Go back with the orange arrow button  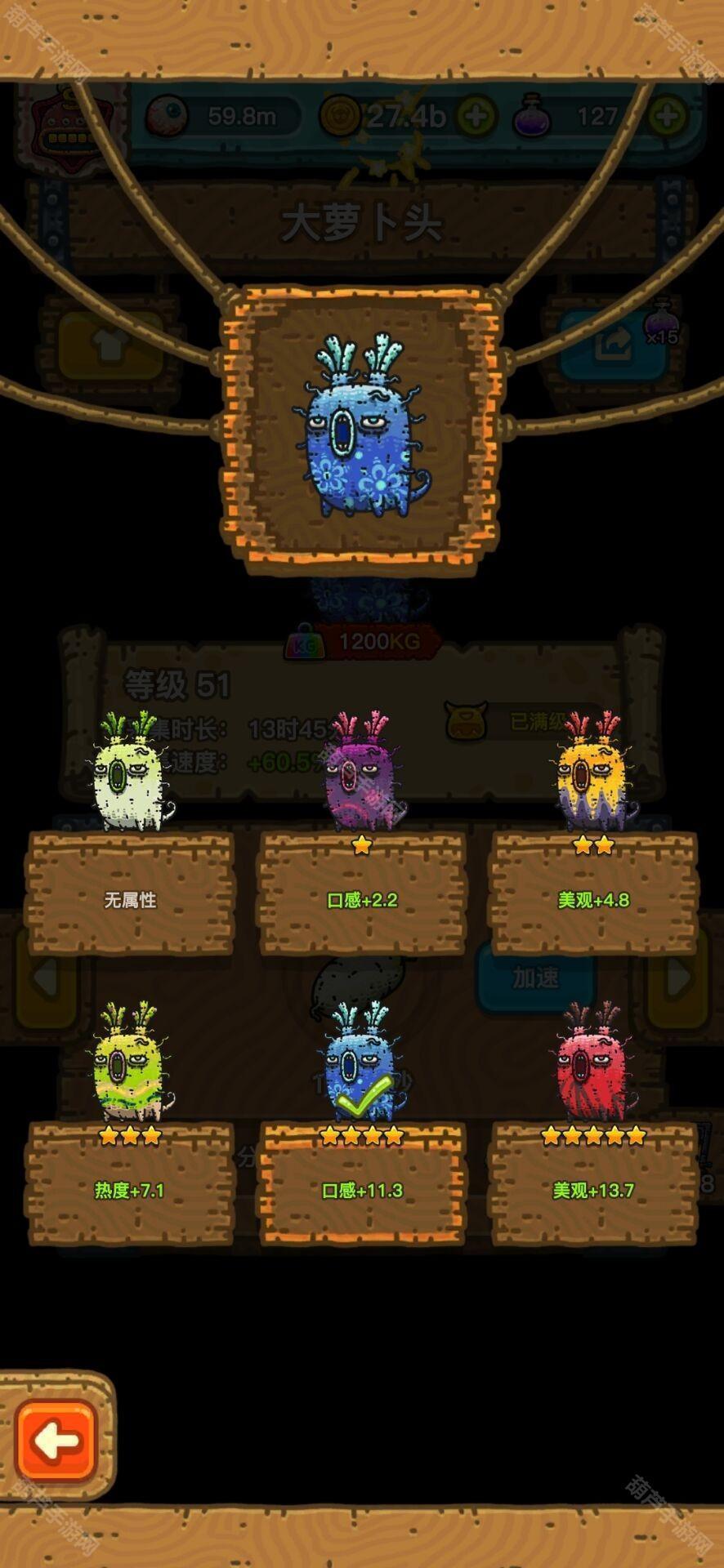point(56,1441)
